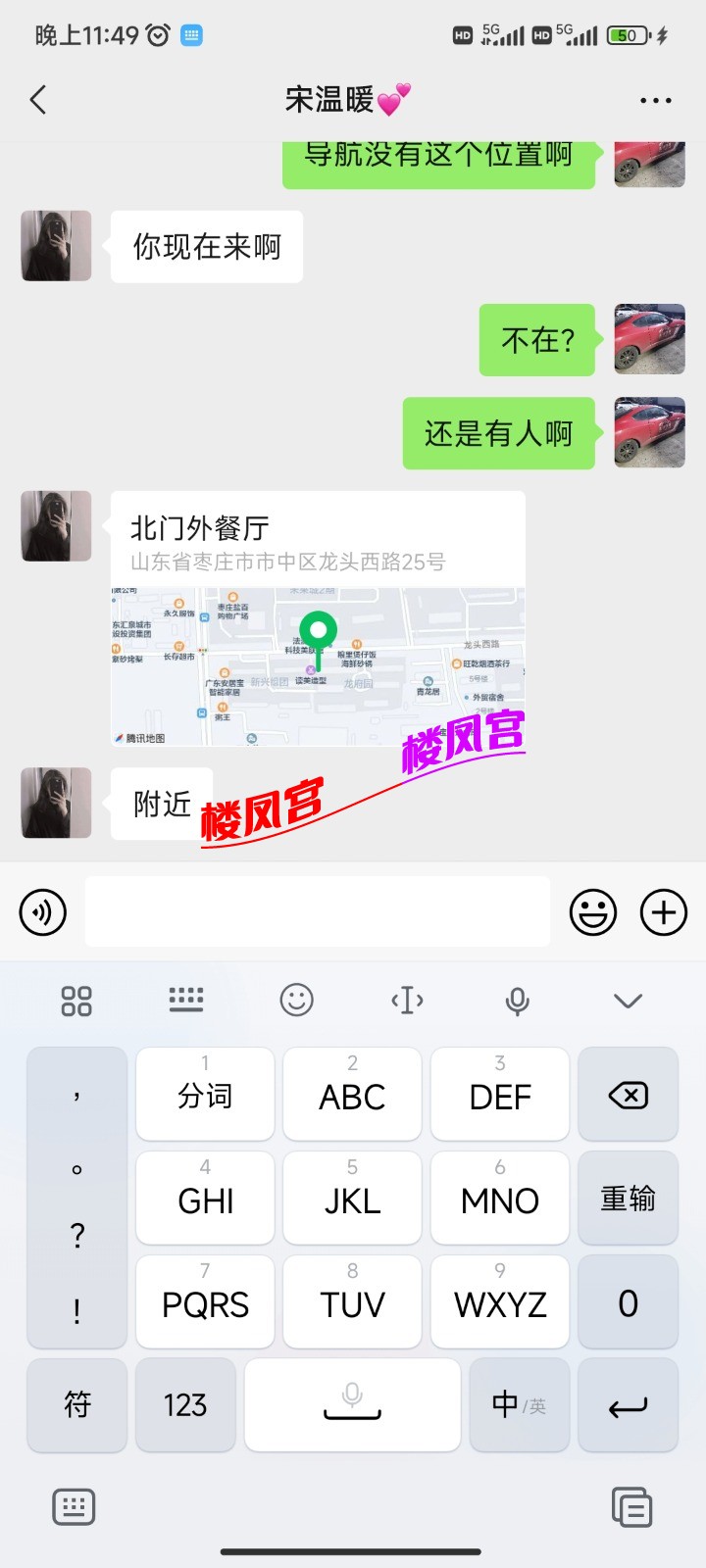Tap the smiley icon in the keyboard toolbar
The height and width of the screenshot is (1568, 706).
tap(297, 1000)
